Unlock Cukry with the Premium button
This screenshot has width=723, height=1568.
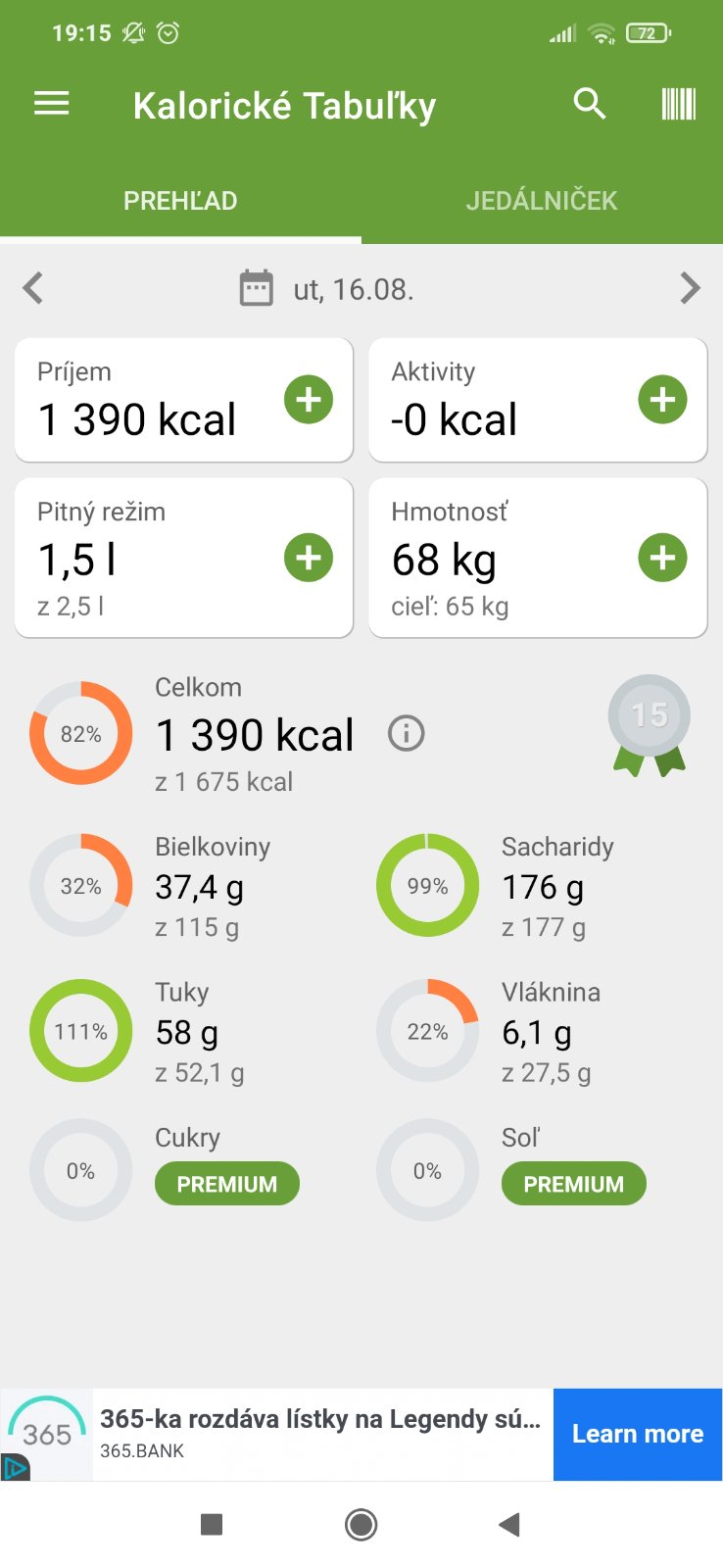click(x=226, y=1184)
